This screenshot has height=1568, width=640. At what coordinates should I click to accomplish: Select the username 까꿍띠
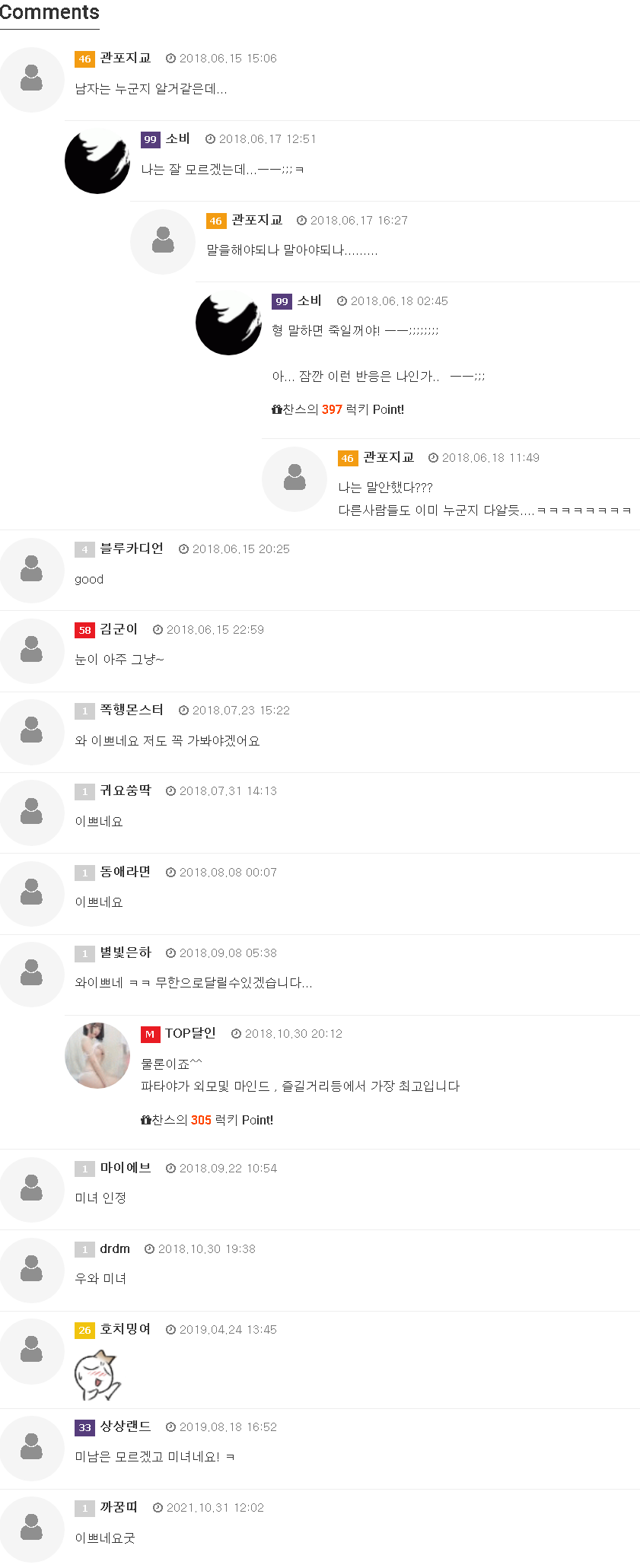[x=118, y=1507]
